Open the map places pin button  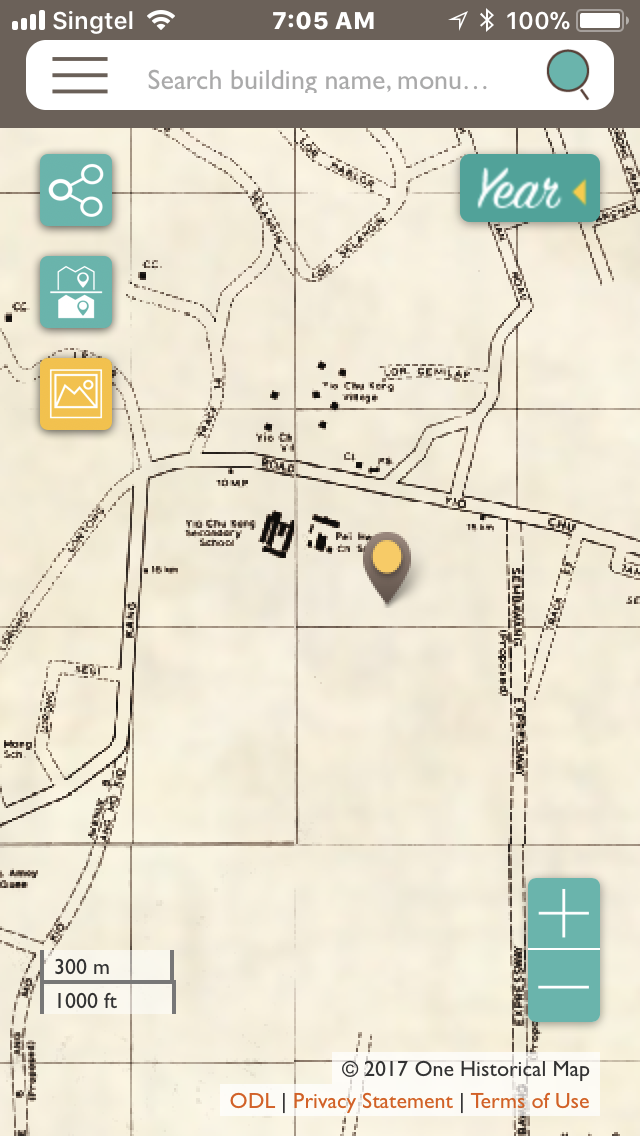(76, 292)
